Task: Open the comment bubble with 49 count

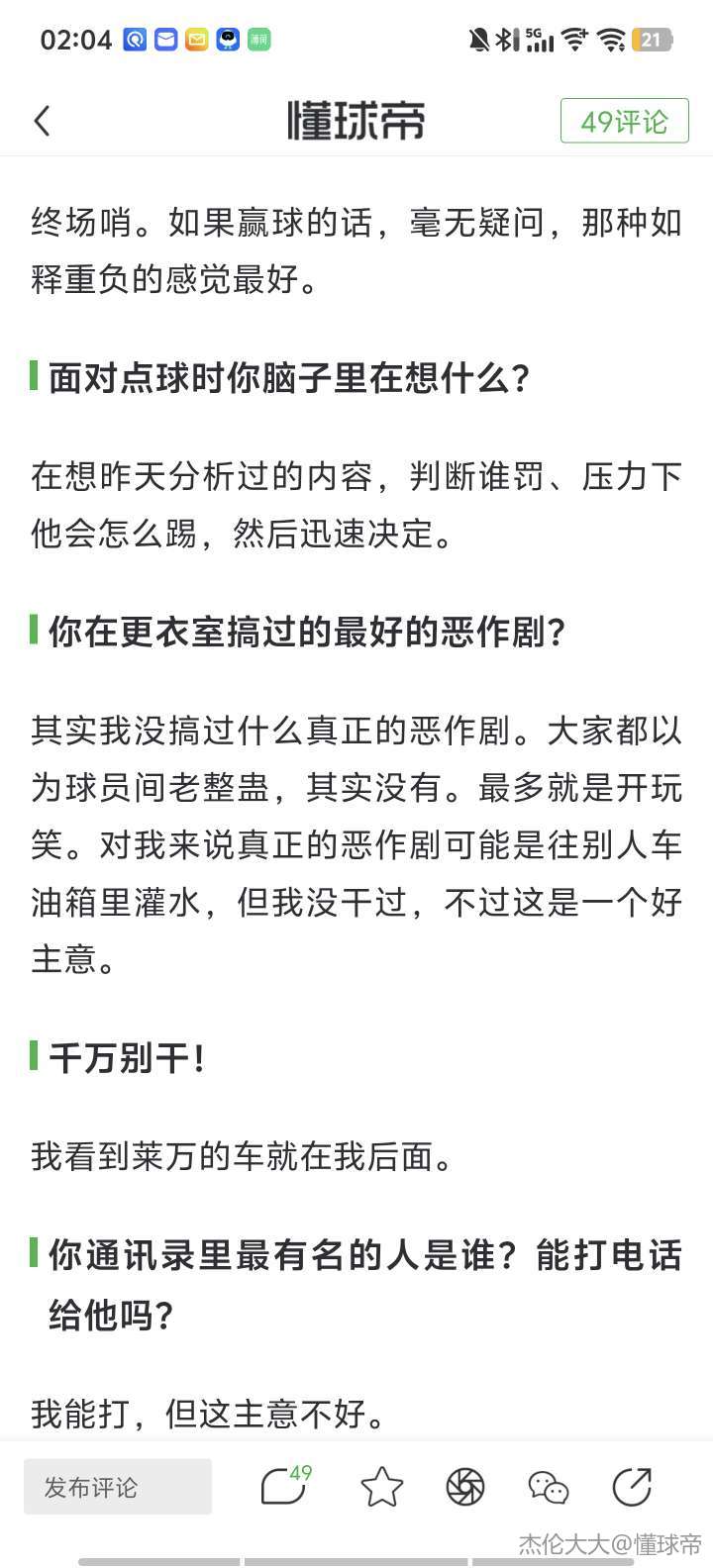Action: [x=285, y=1487]
